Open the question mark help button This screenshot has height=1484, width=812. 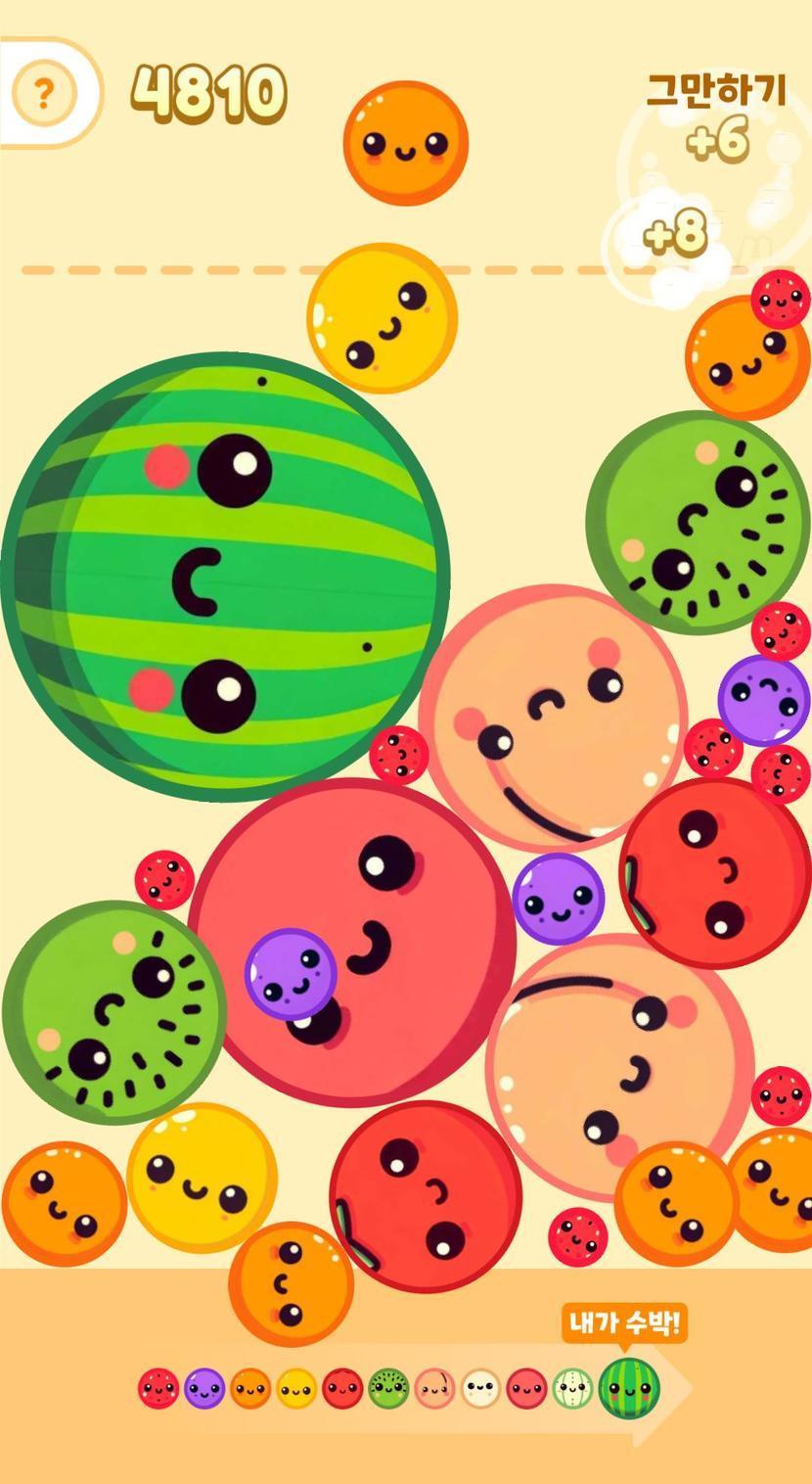43,93
